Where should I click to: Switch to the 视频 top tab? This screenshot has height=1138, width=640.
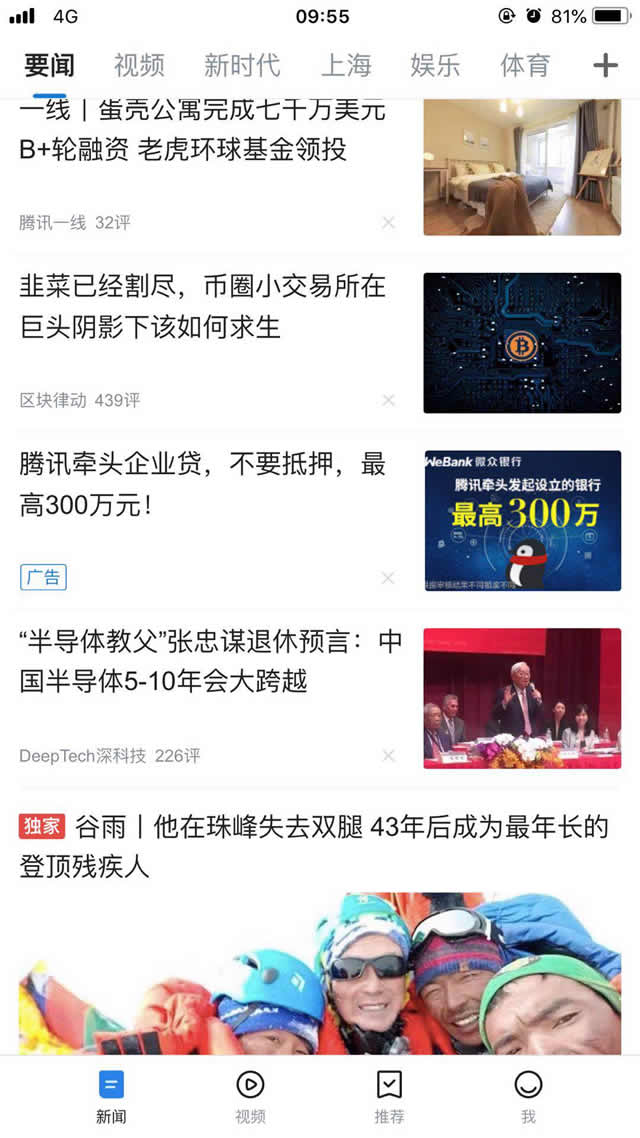click(139, 66)
